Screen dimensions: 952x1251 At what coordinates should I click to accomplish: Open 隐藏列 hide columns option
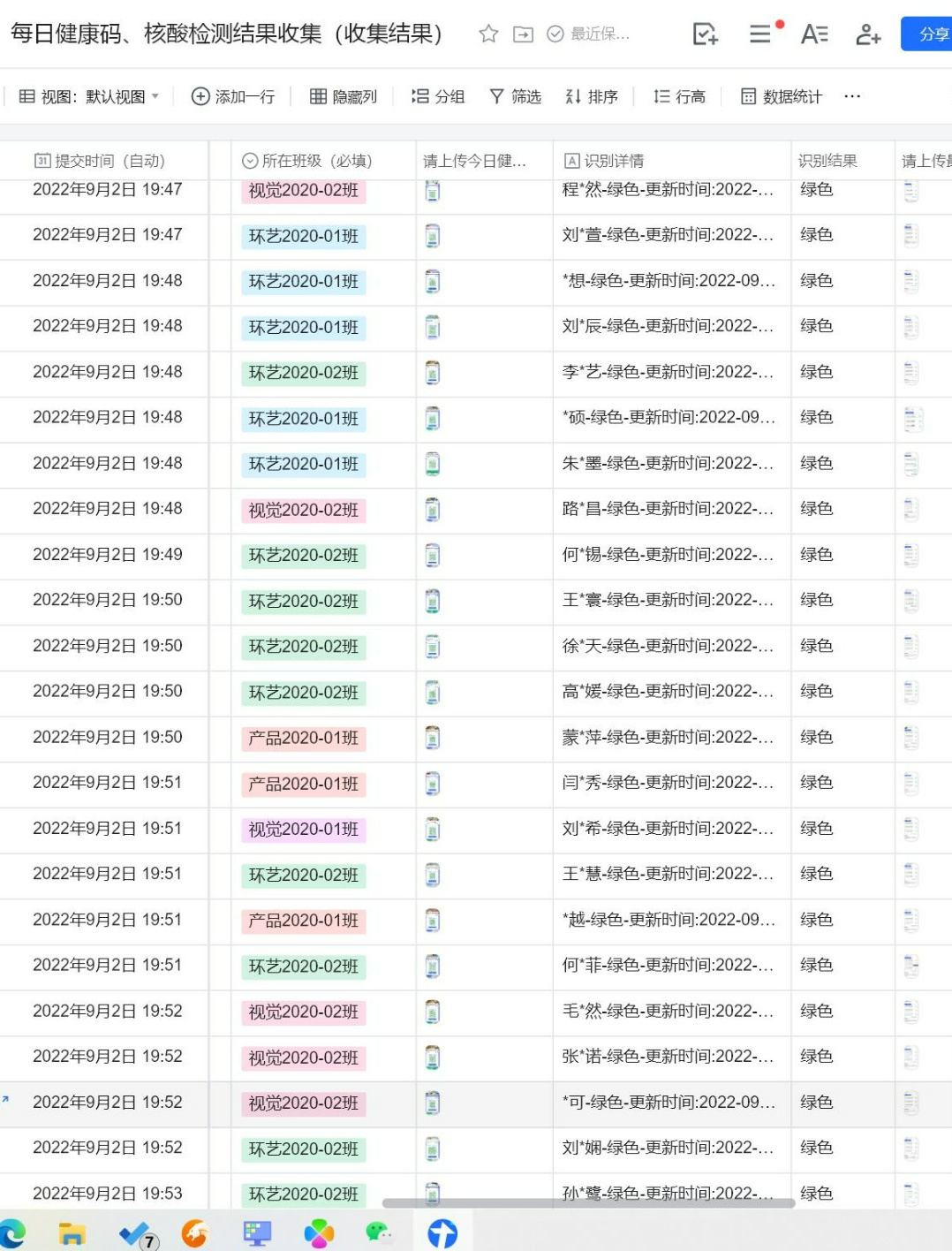point(344,96)
